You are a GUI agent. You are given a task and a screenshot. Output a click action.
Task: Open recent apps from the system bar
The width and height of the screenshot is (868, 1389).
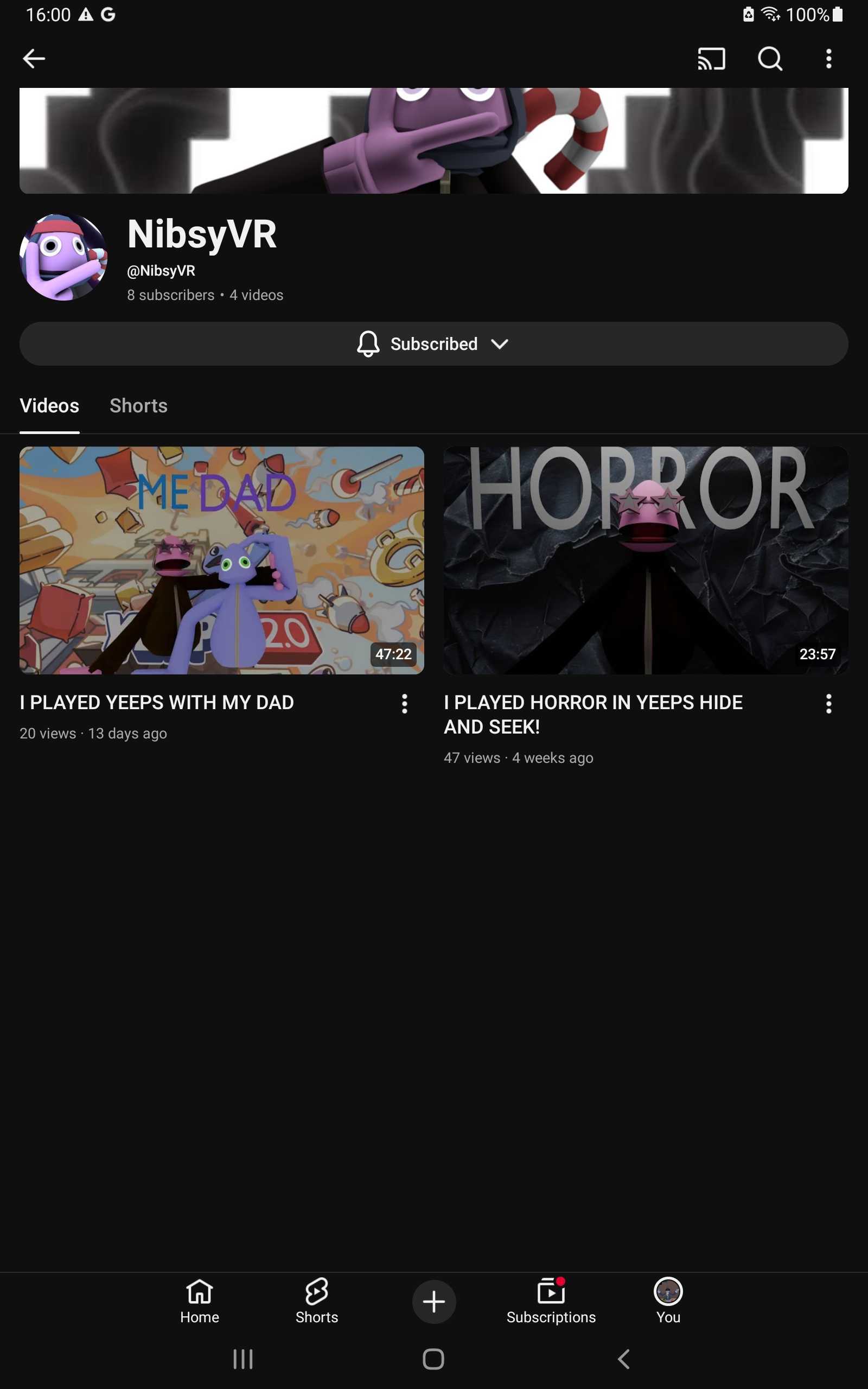pyautogui.click(x=243, y=1359)
